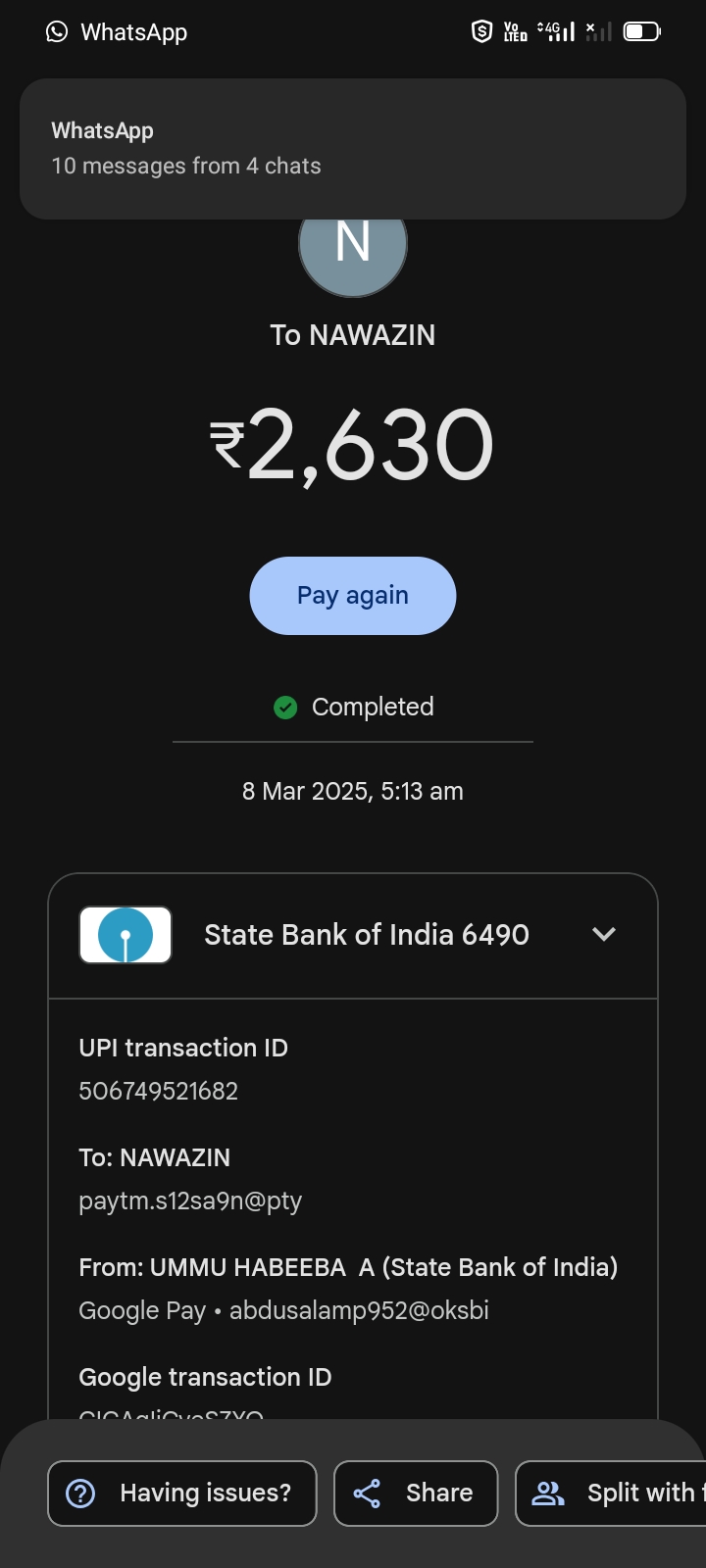The width and height of the screenshot is (706, 1568).
Task: Open Having issues? help option
Action: click(182, 1493)
